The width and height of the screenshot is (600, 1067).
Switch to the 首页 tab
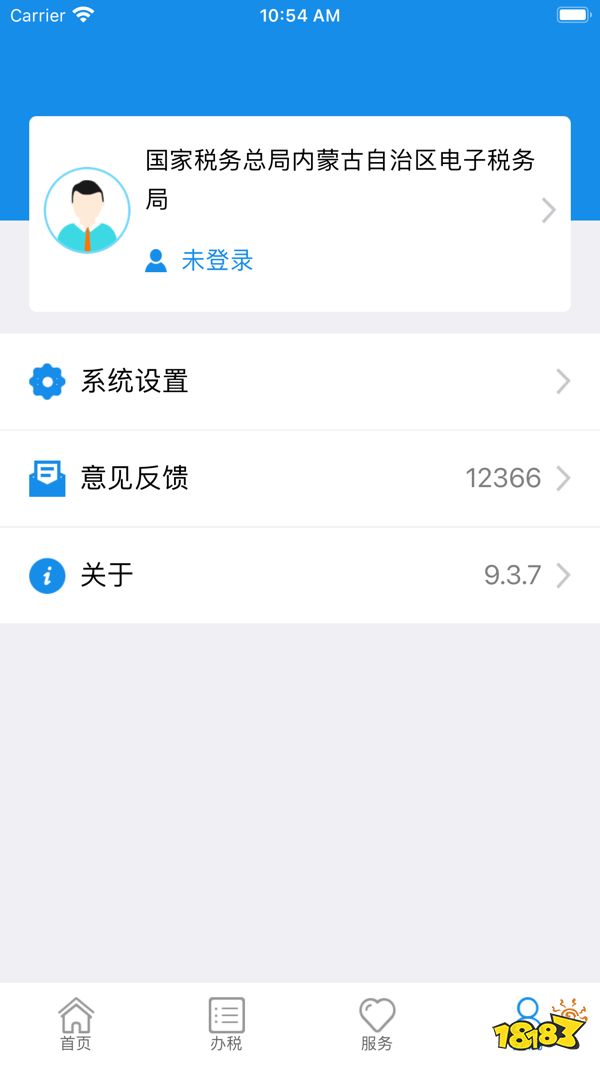click(75, 1024)
